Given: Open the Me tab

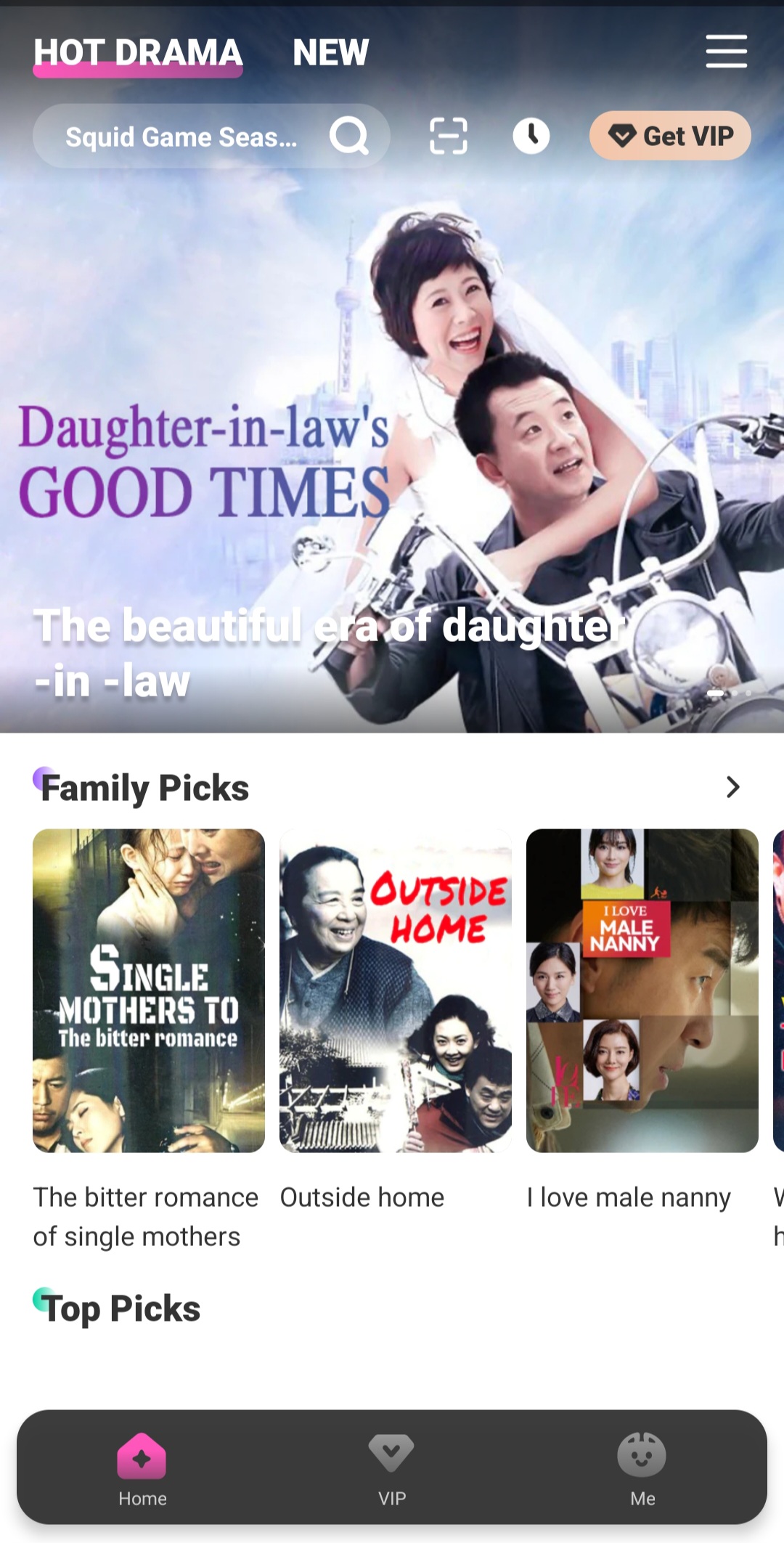Looking at the screenshot, I should coord(642,1467).
